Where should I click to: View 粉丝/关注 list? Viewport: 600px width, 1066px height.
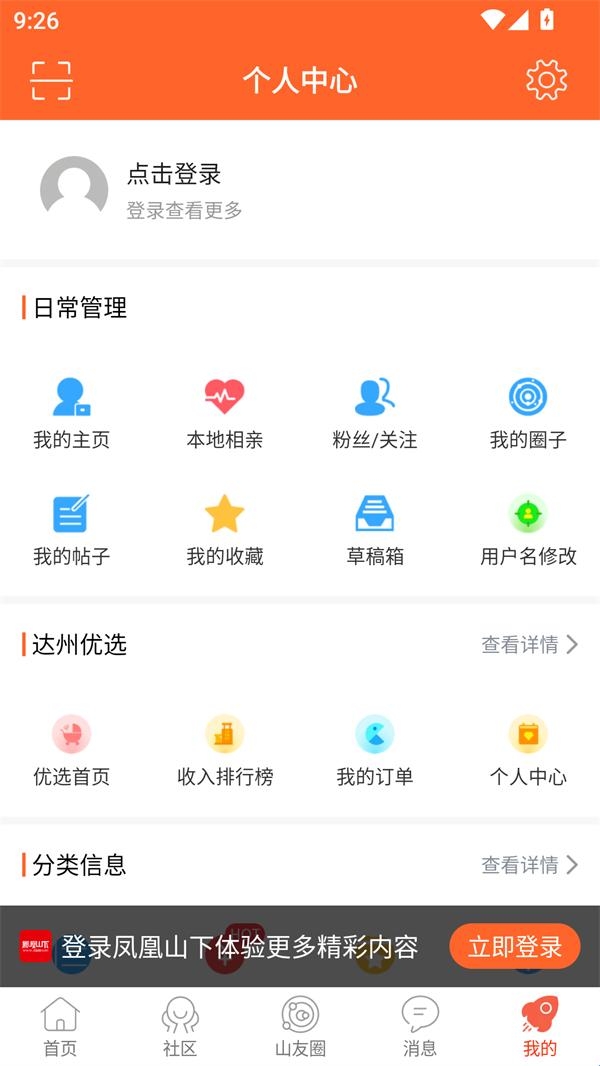375,413
